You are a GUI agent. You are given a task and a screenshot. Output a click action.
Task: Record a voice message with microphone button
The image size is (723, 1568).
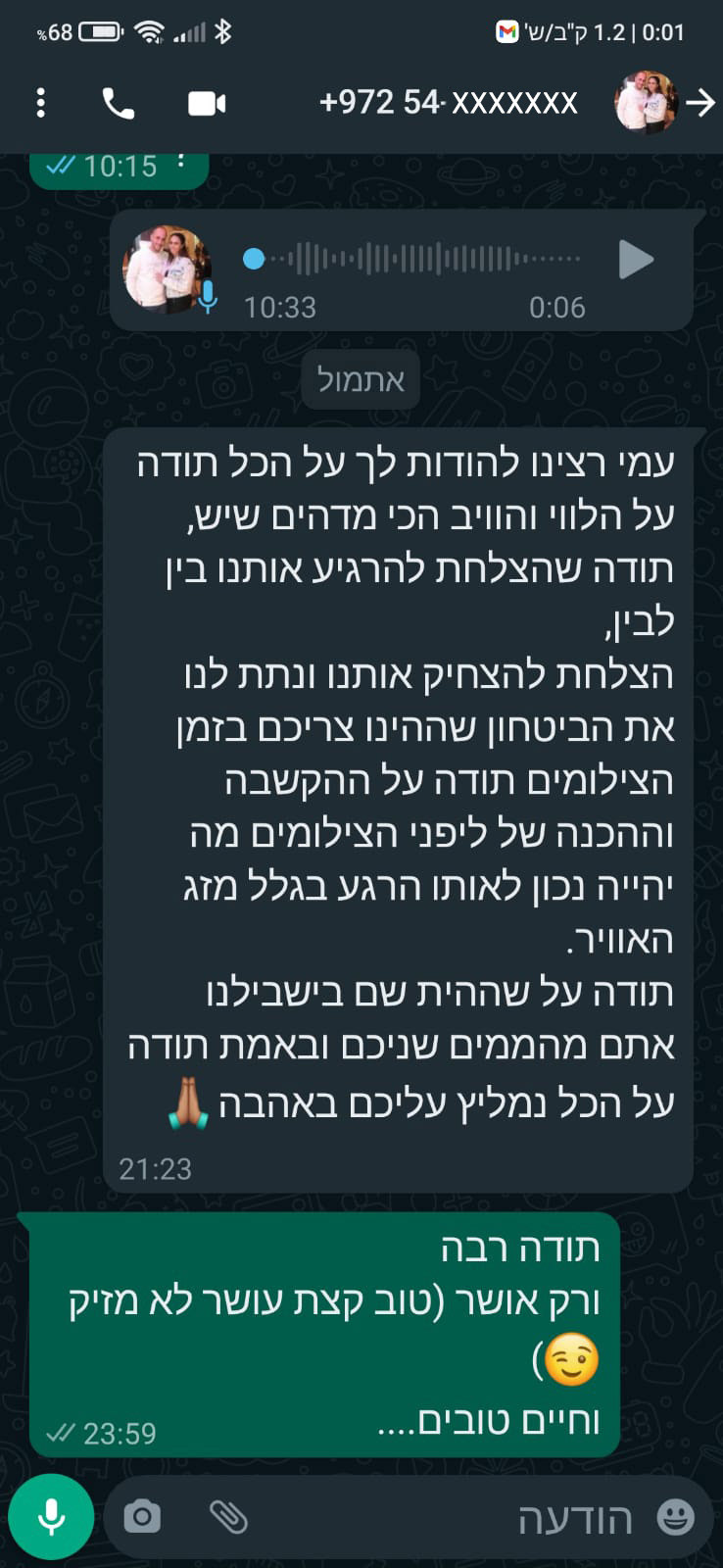click(x=51, y=1516)
